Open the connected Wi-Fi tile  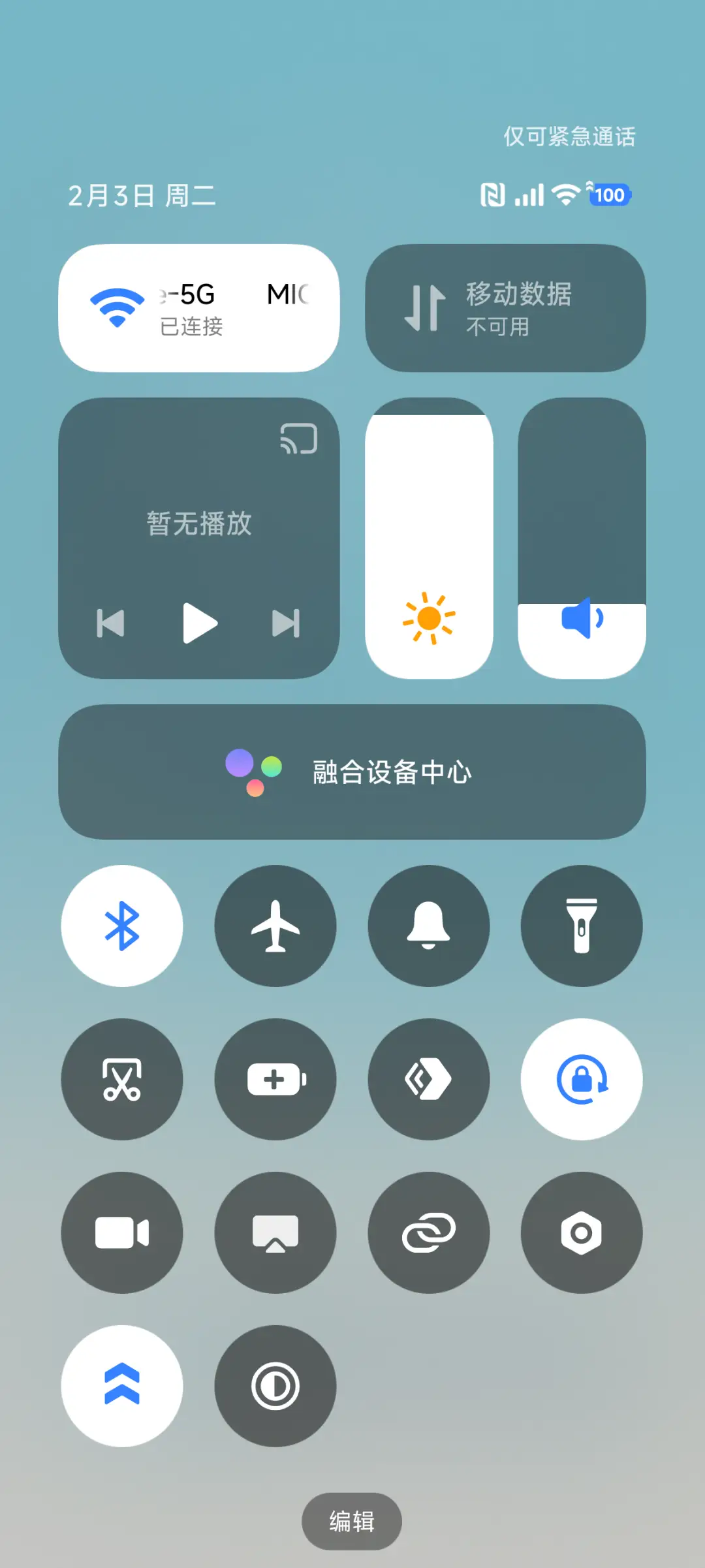198,307
